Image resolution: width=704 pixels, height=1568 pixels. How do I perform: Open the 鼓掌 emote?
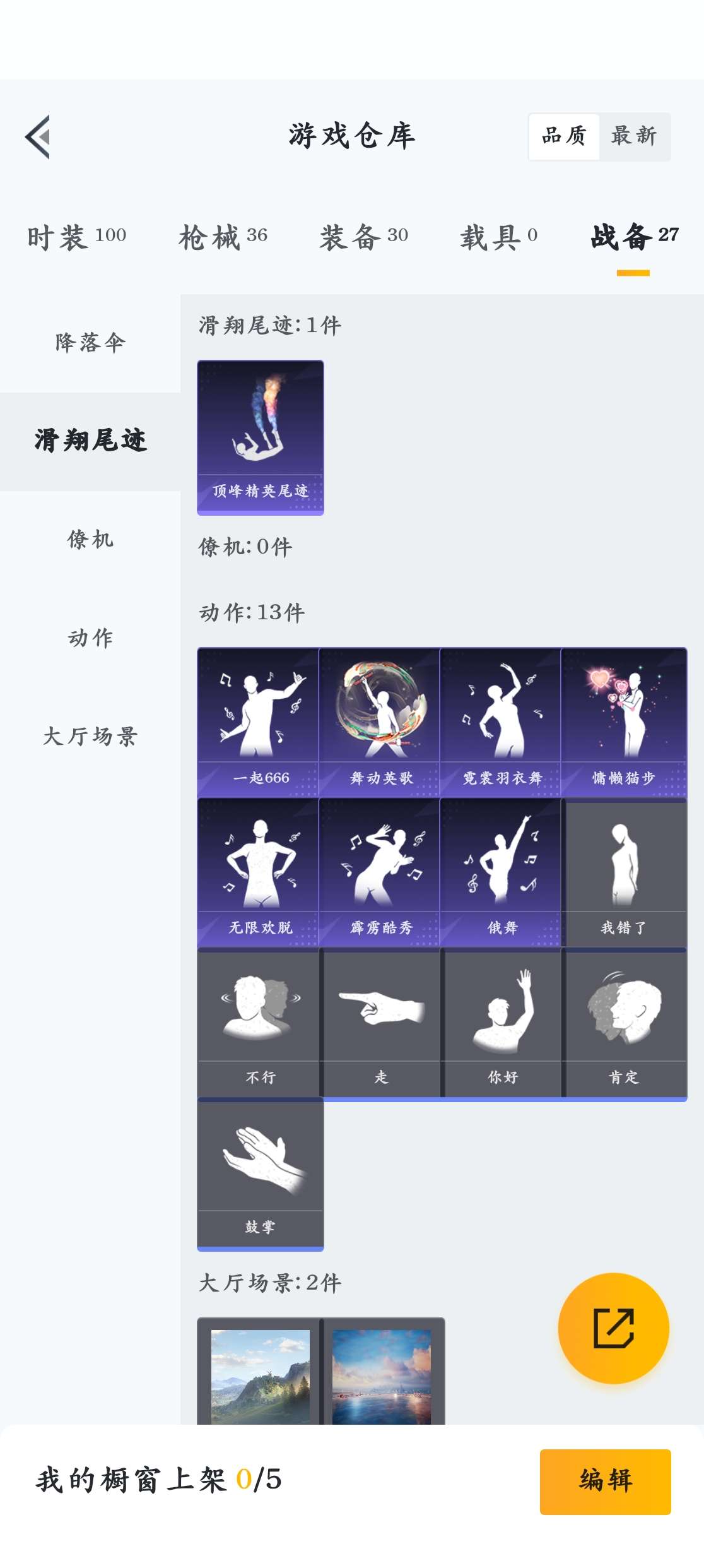pos(260,1173)
